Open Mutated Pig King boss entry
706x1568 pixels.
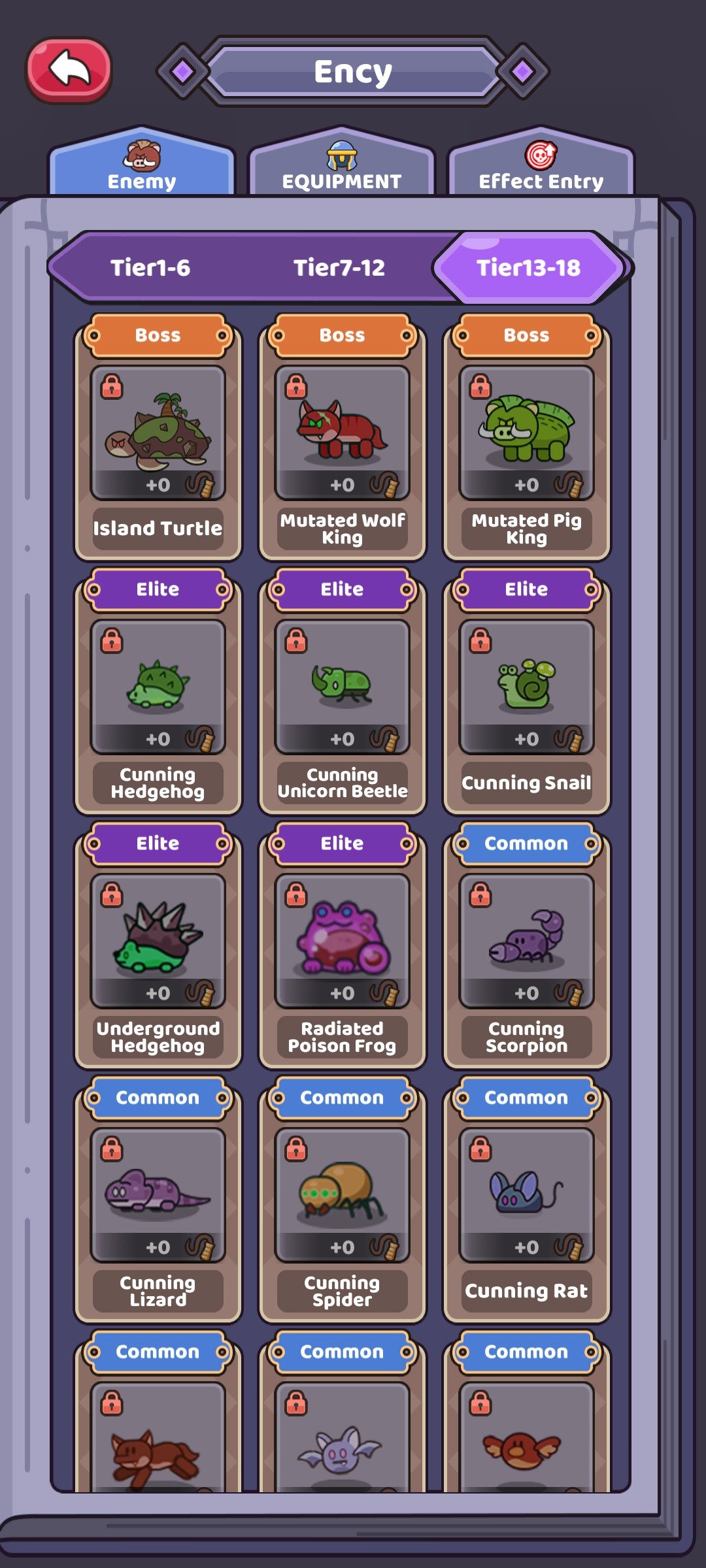click(526, 438)
